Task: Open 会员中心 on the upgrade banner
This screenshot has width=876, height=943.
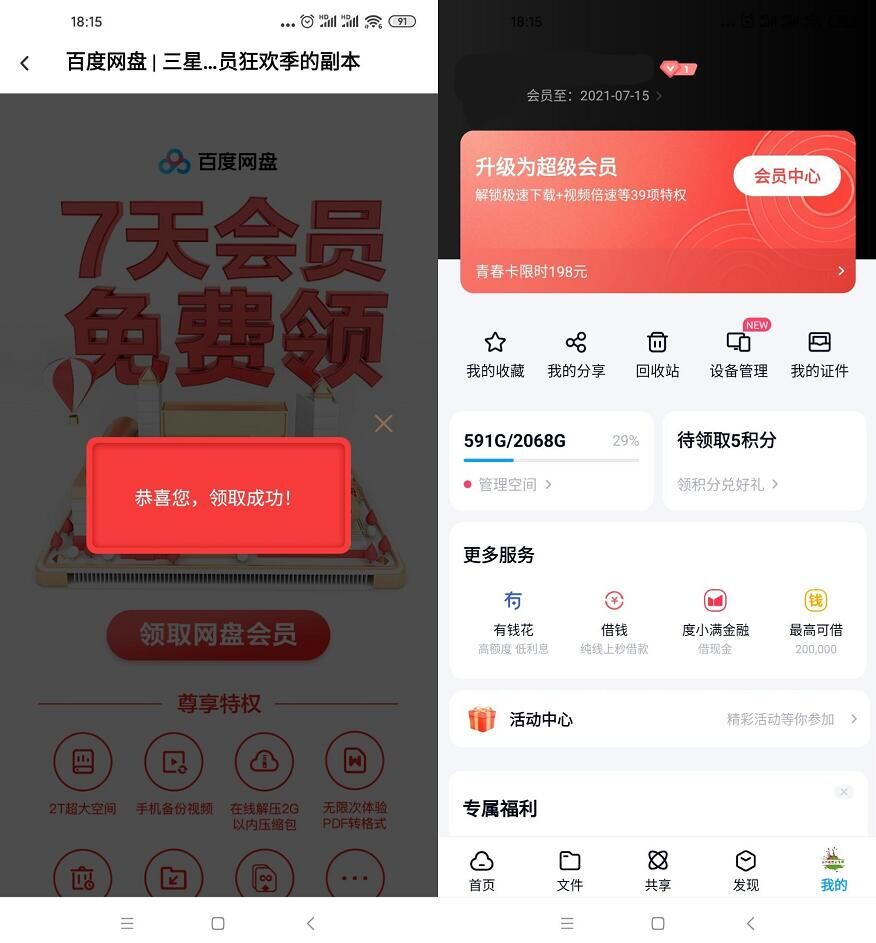Action: [x=786, y=176]
